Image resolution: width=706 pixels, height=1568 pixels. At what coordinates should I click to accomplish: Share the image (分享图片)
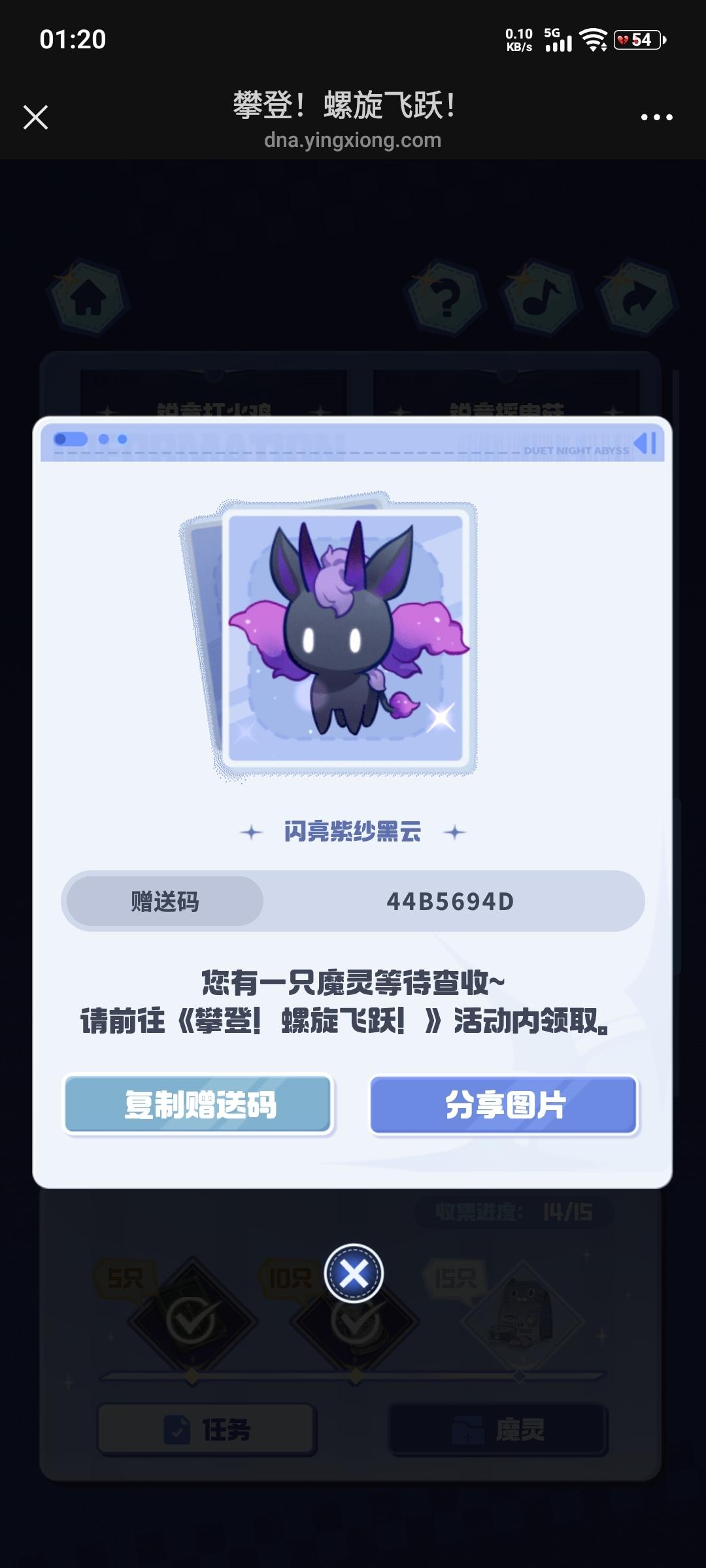[503, 1105]
